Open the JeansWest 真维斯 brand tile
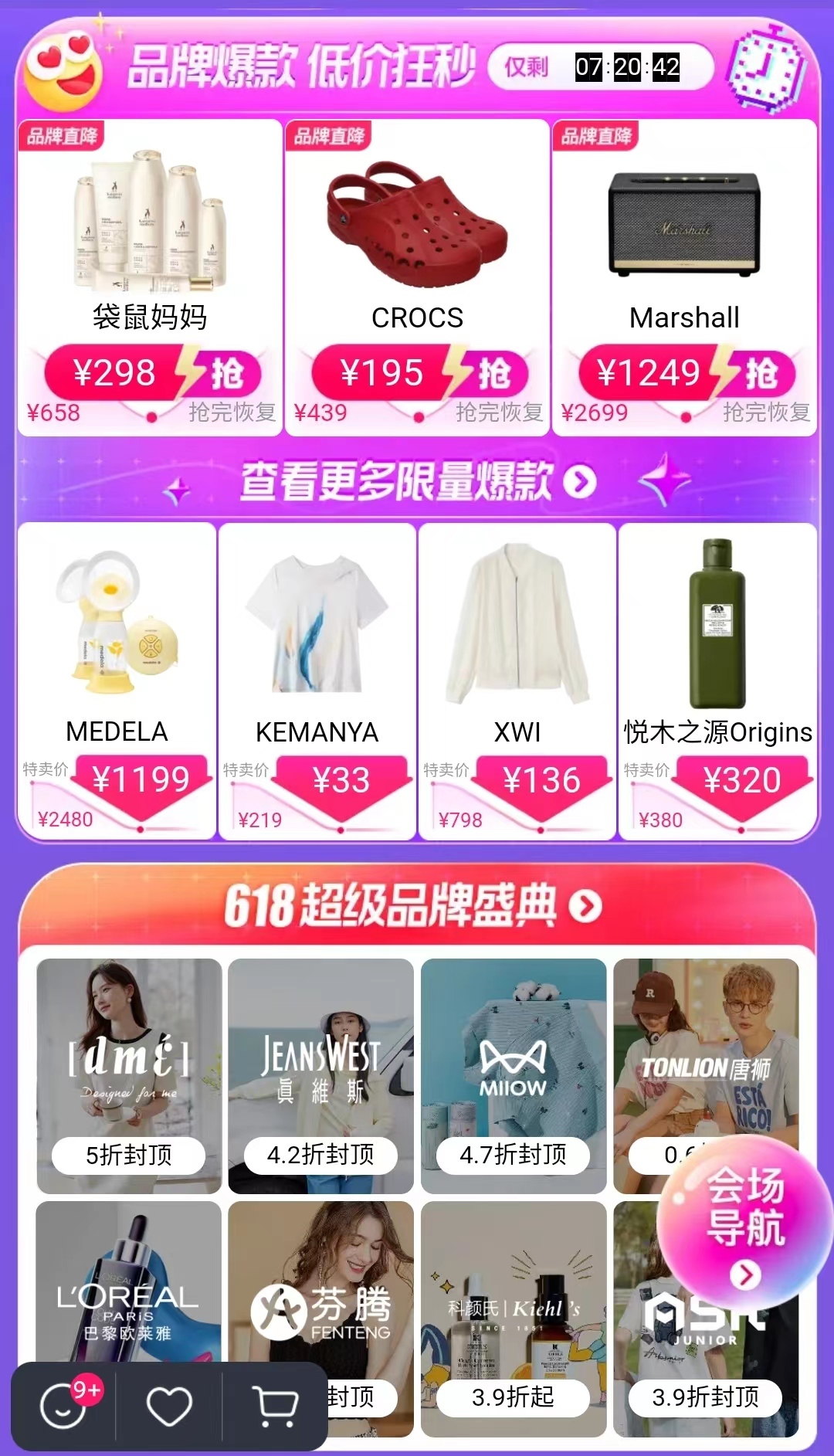 point(320,1074)
